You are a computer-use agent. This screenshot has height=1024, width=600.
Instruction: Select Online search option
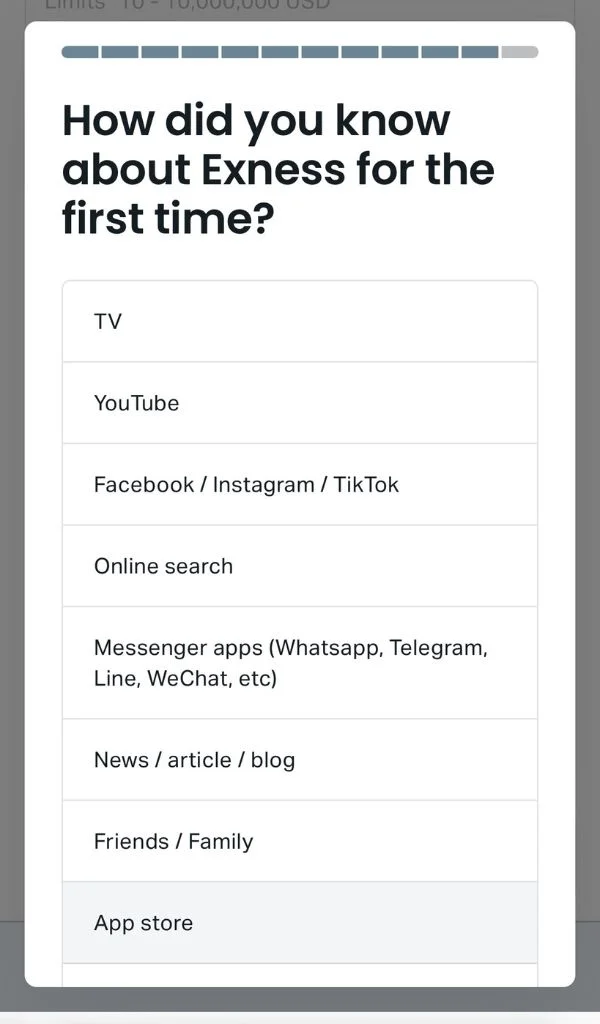point(300,566)
